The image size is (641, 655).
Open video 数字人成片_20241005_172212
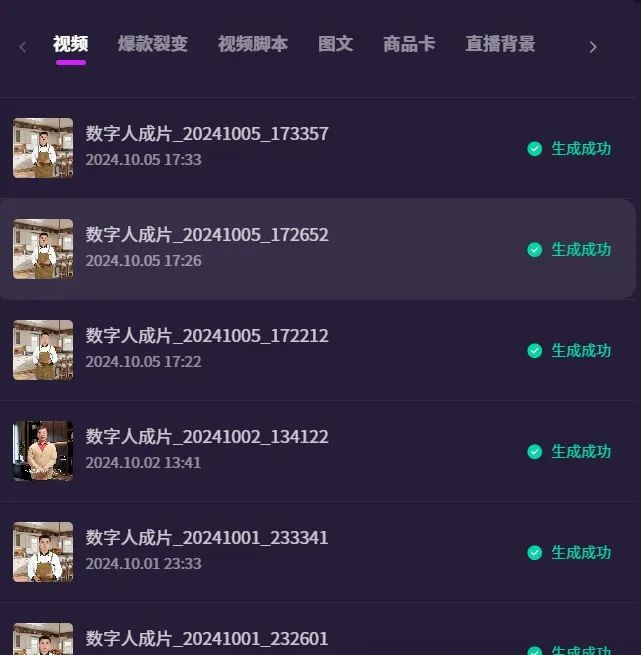(207, 336)
